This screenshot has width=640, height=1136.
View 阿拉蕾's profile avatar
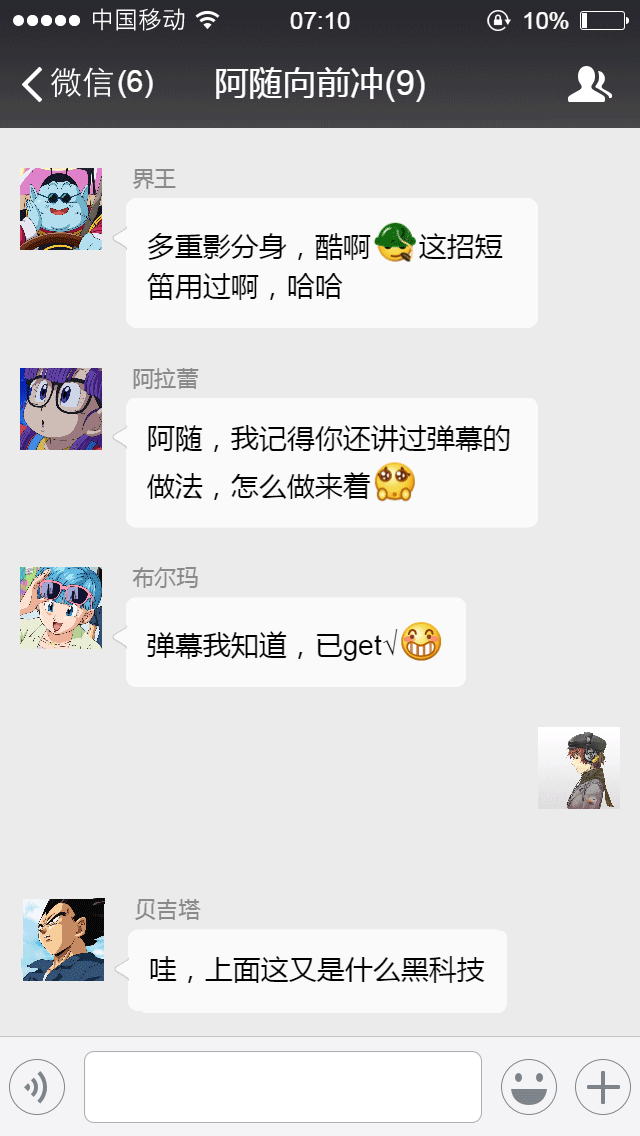(x=61, y=409)
